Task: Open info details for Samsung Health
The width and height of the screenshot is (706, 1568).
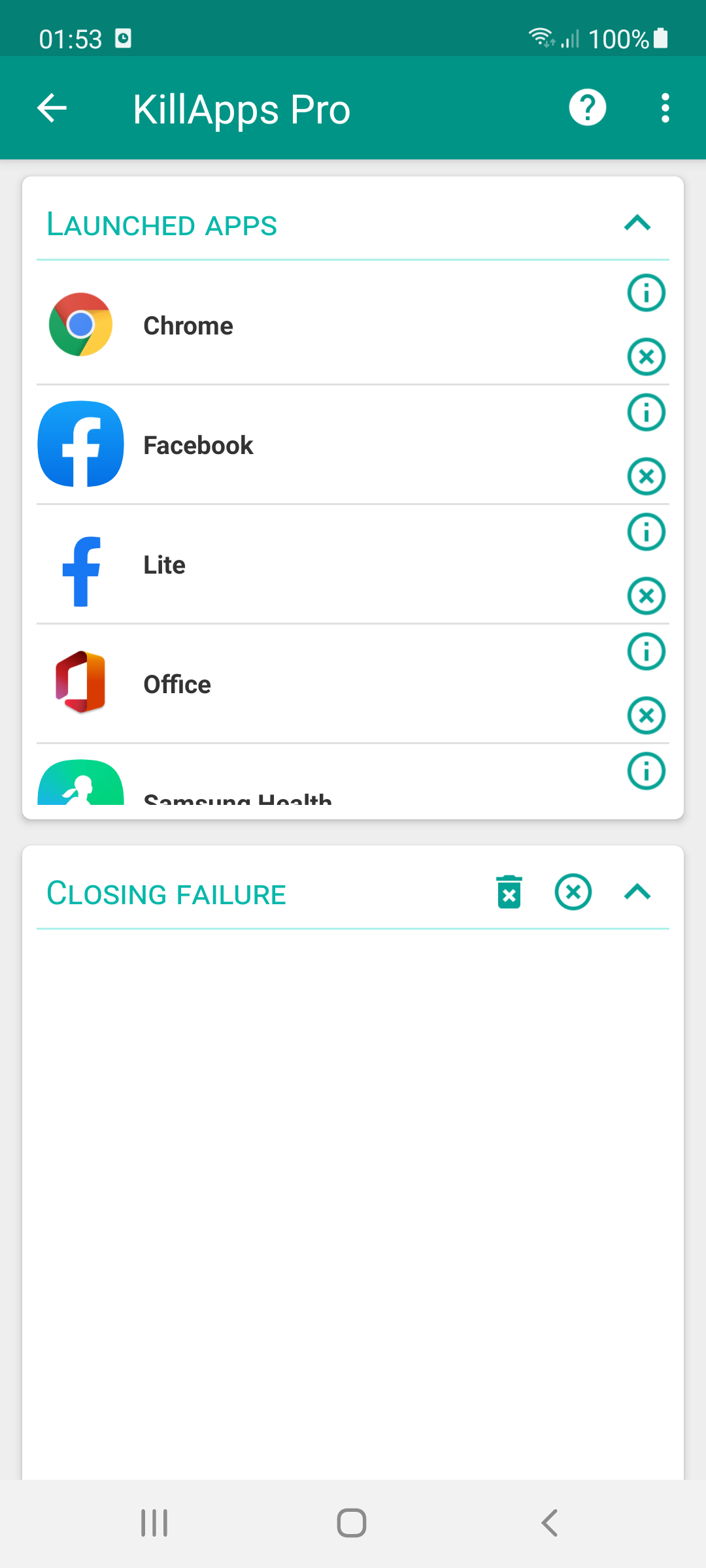Action: click(x=645, y=771)
